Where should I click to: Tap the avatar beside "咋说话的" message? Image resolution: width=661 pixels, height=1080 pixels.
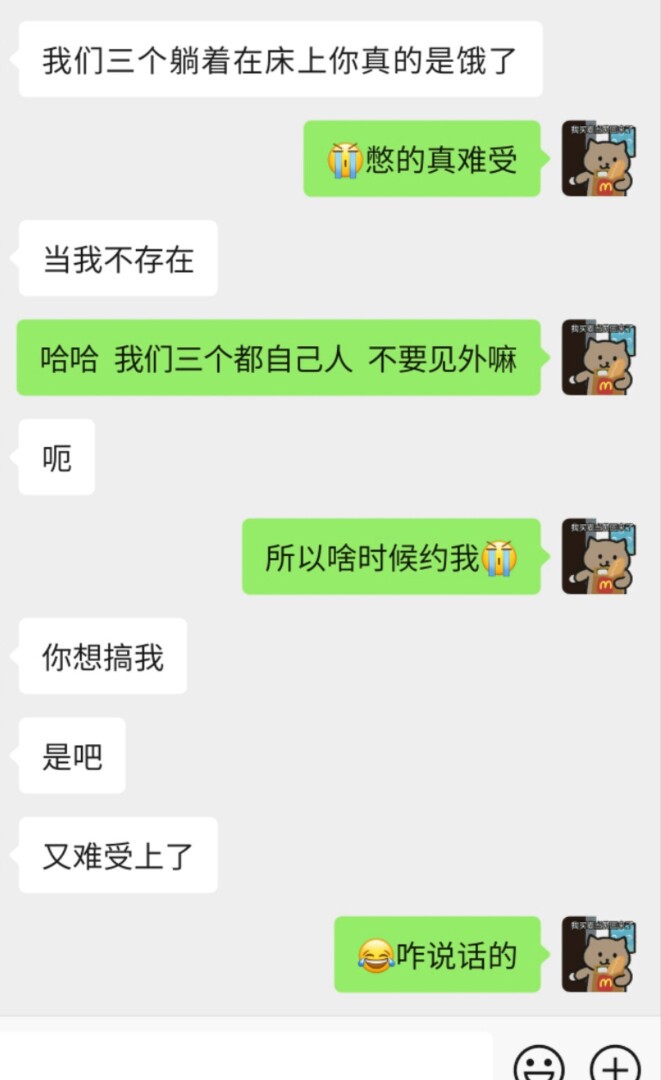(x=599, y=954)
